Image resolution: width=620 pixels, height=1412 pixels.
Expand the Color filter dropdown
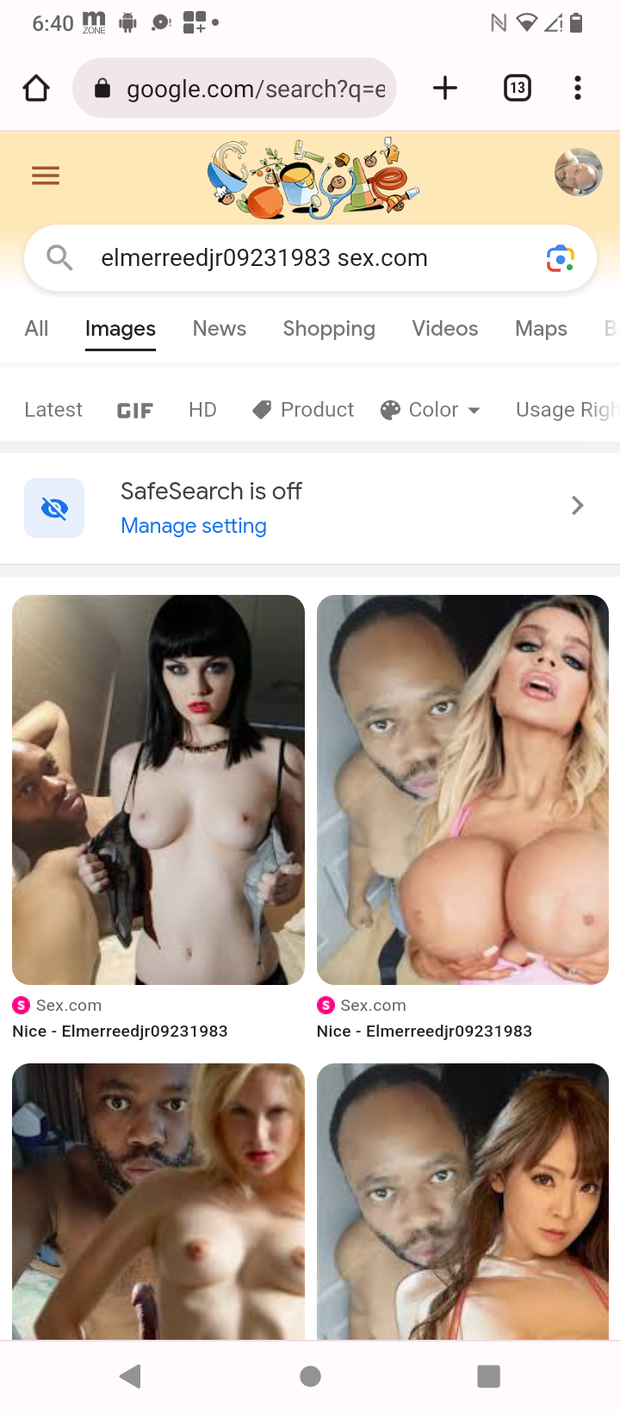[x=431, y=409]
